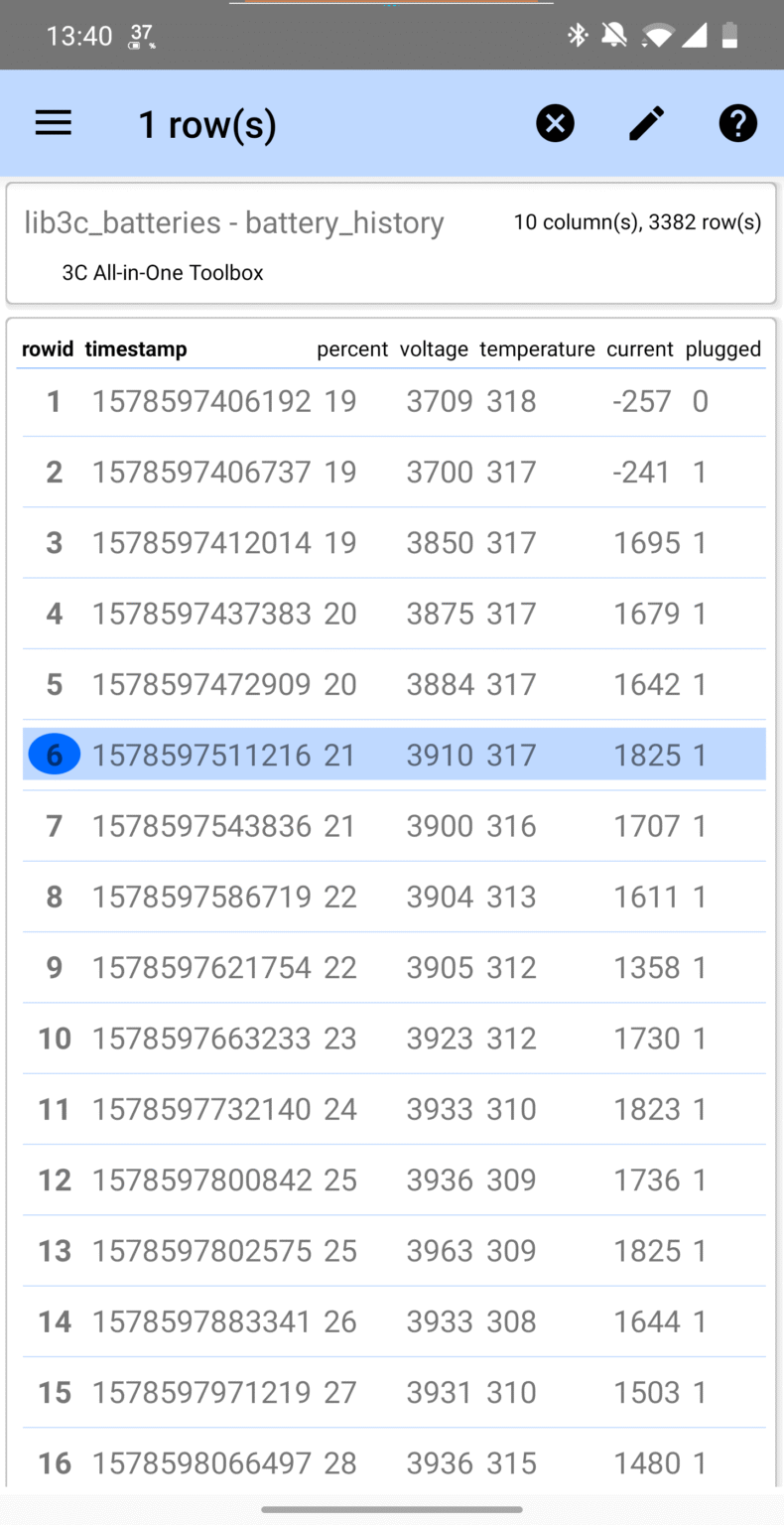
Task: Select row 1 of the table
Action: click(392, 401)
